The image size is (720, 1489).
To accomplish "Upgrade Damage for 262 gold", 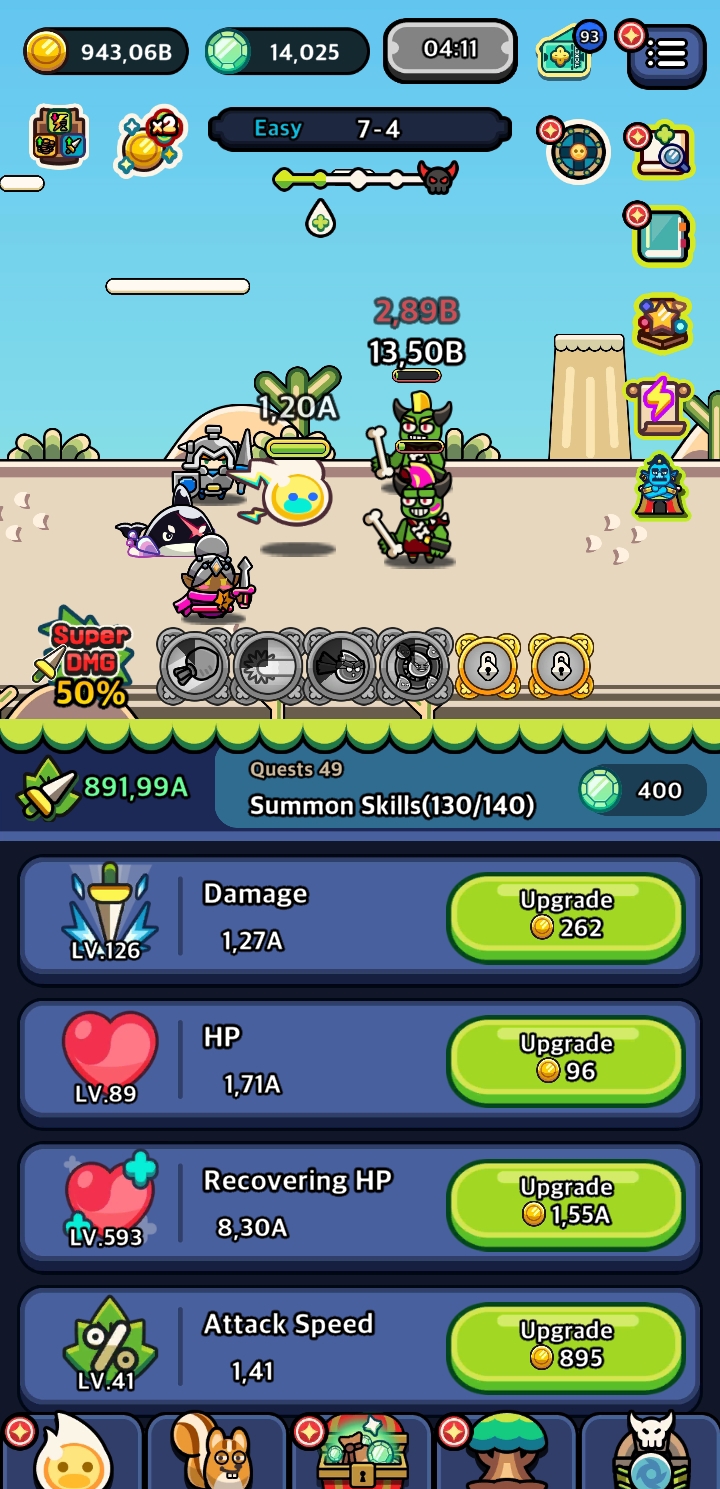I will point(566,915).
